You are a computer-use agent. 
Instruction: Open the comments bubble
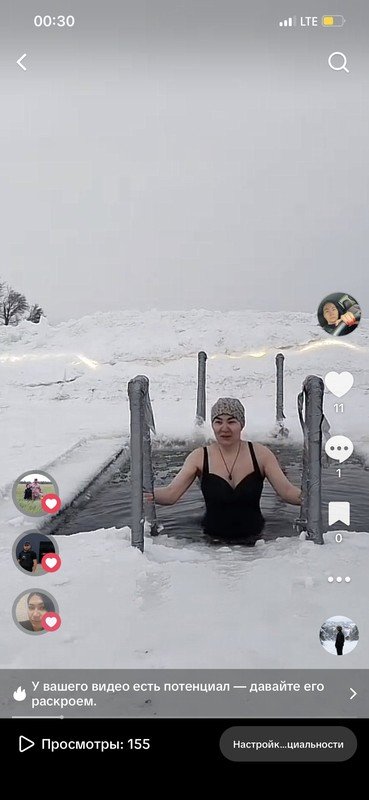tap(339, 449)
